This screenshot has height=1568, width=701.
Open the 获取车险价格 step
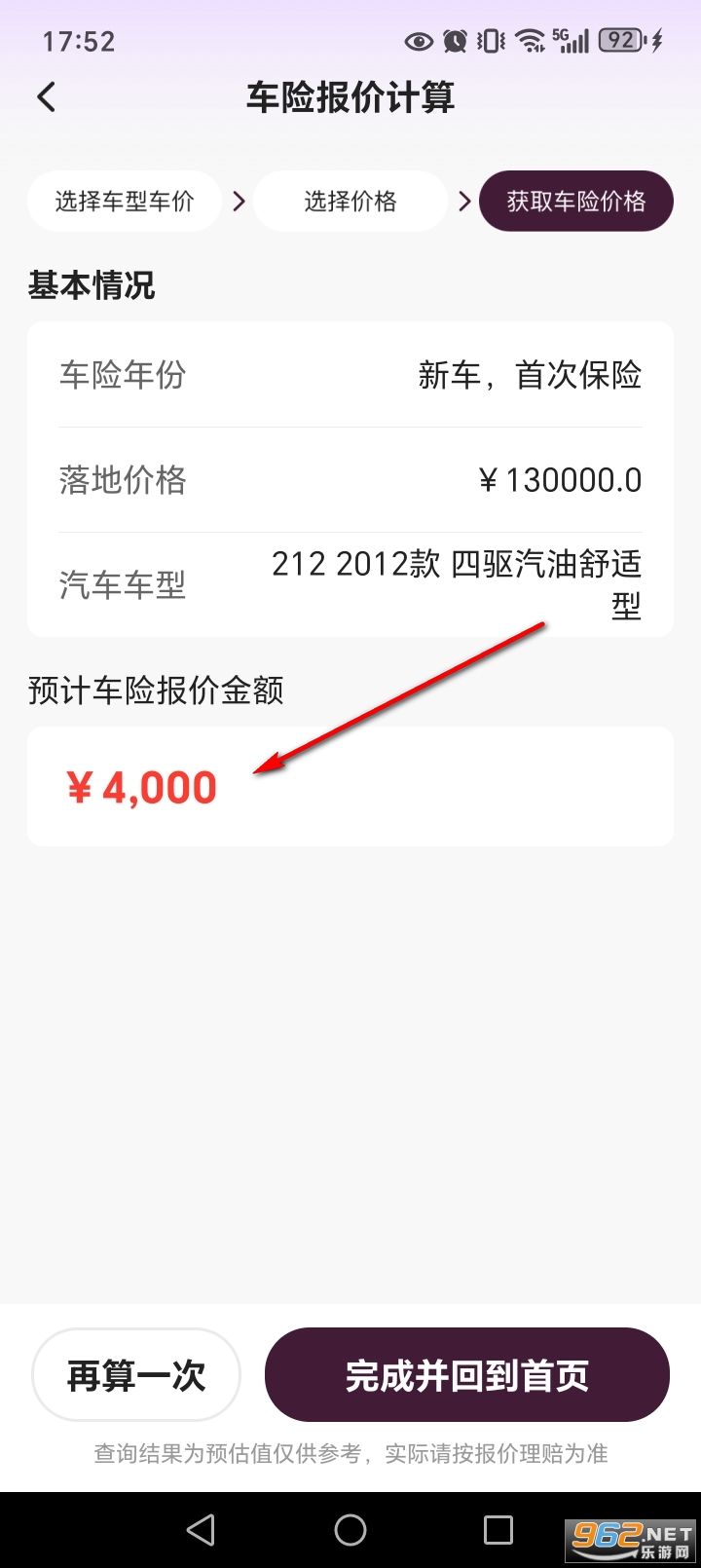[x=575, y=201]
